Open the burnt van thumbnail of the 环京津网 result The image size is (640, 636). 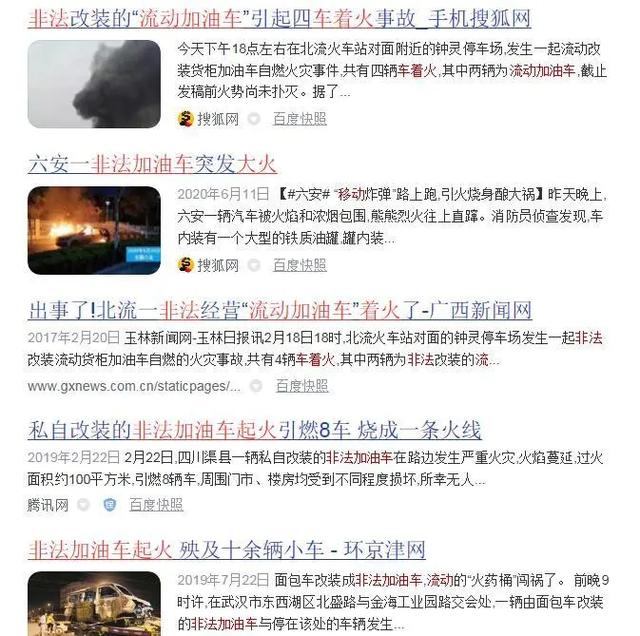click(93, 603)
